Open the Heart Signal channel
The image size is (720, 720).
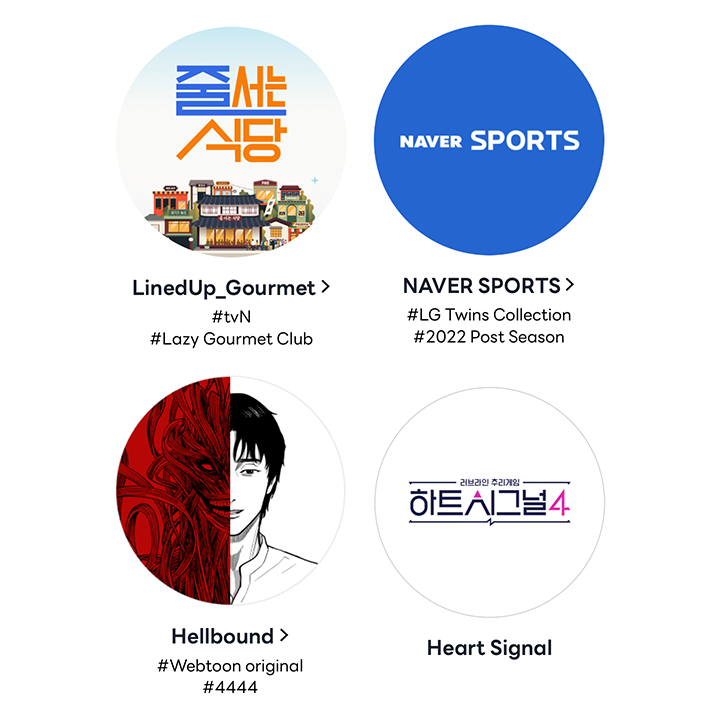click(x=489, y=648)
